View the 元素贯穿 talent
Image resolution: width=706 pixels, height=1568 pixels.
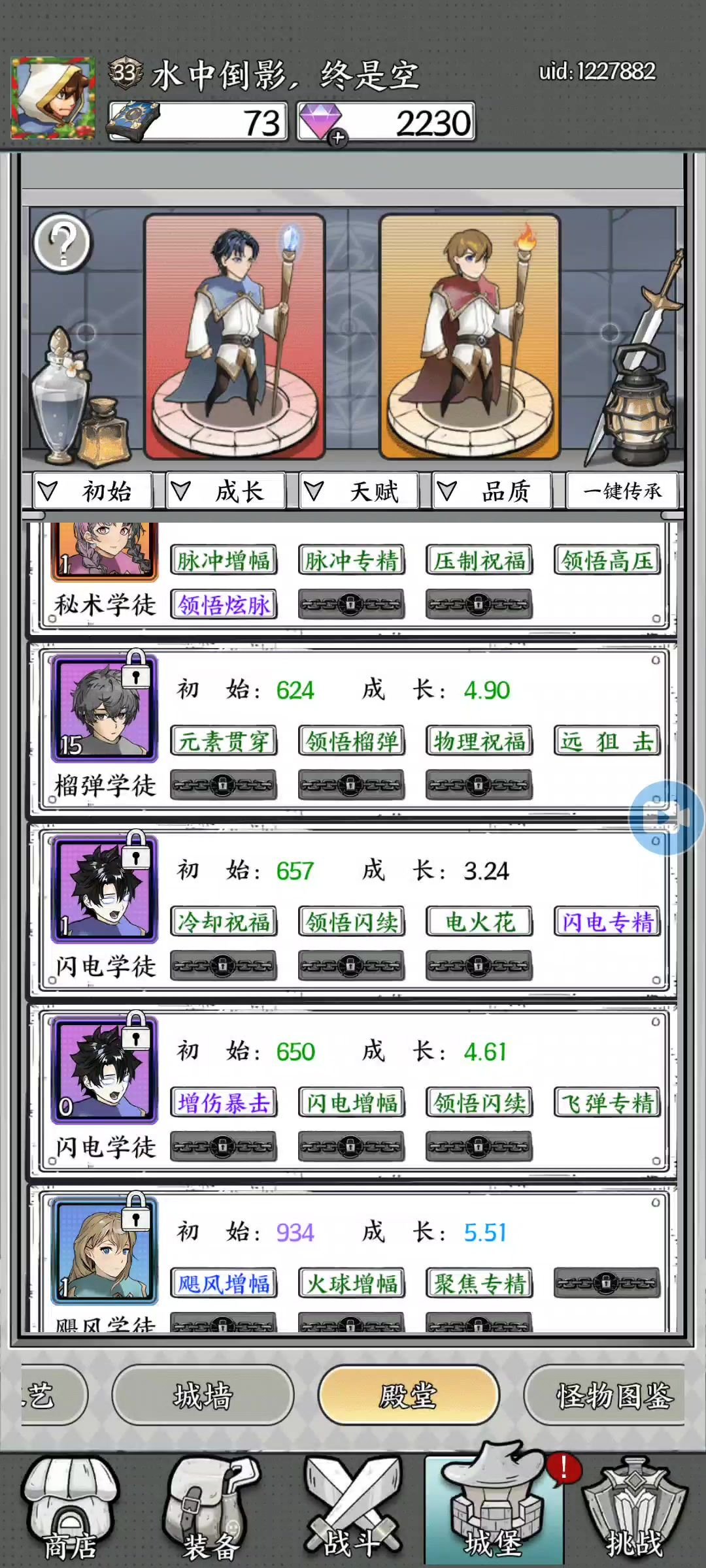[224, 742]
